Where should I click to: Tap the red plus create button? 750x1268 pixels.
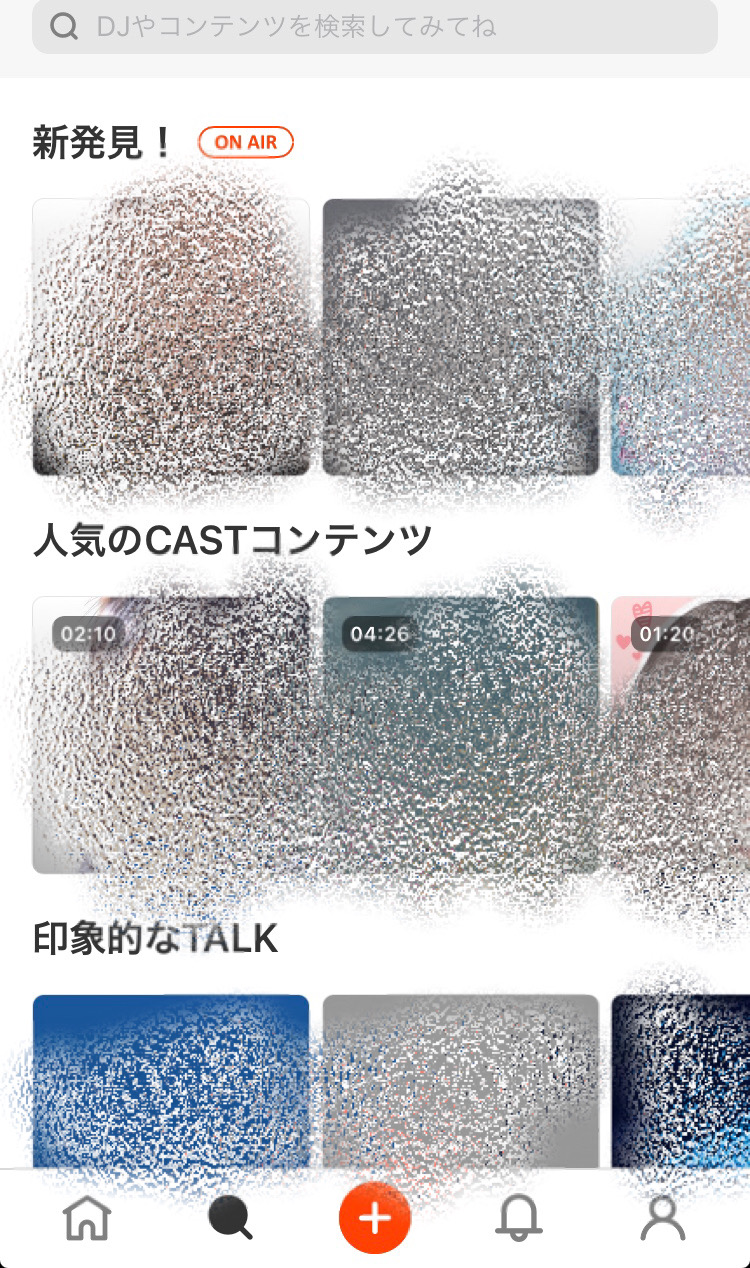(x=375, y=1218)
